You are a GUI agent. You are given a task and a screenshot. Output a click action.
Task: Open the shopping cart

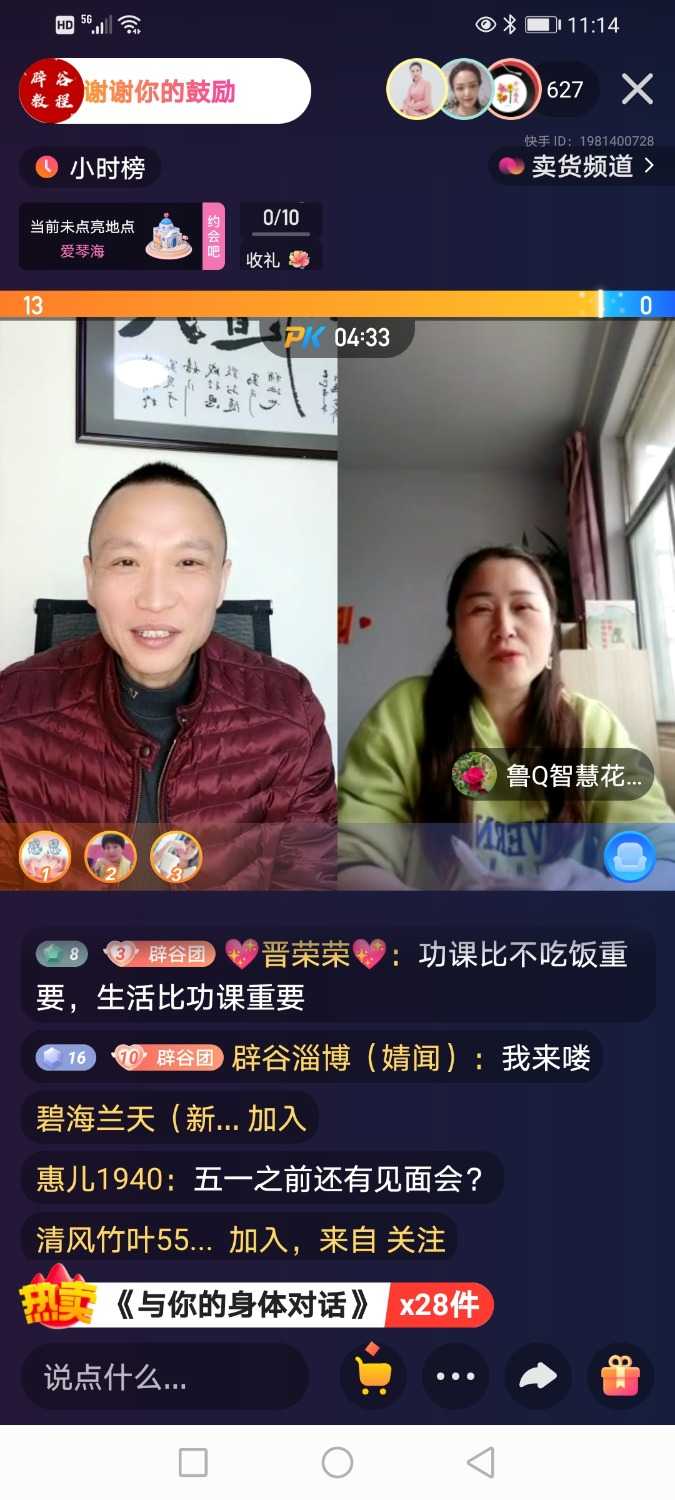373,1377
